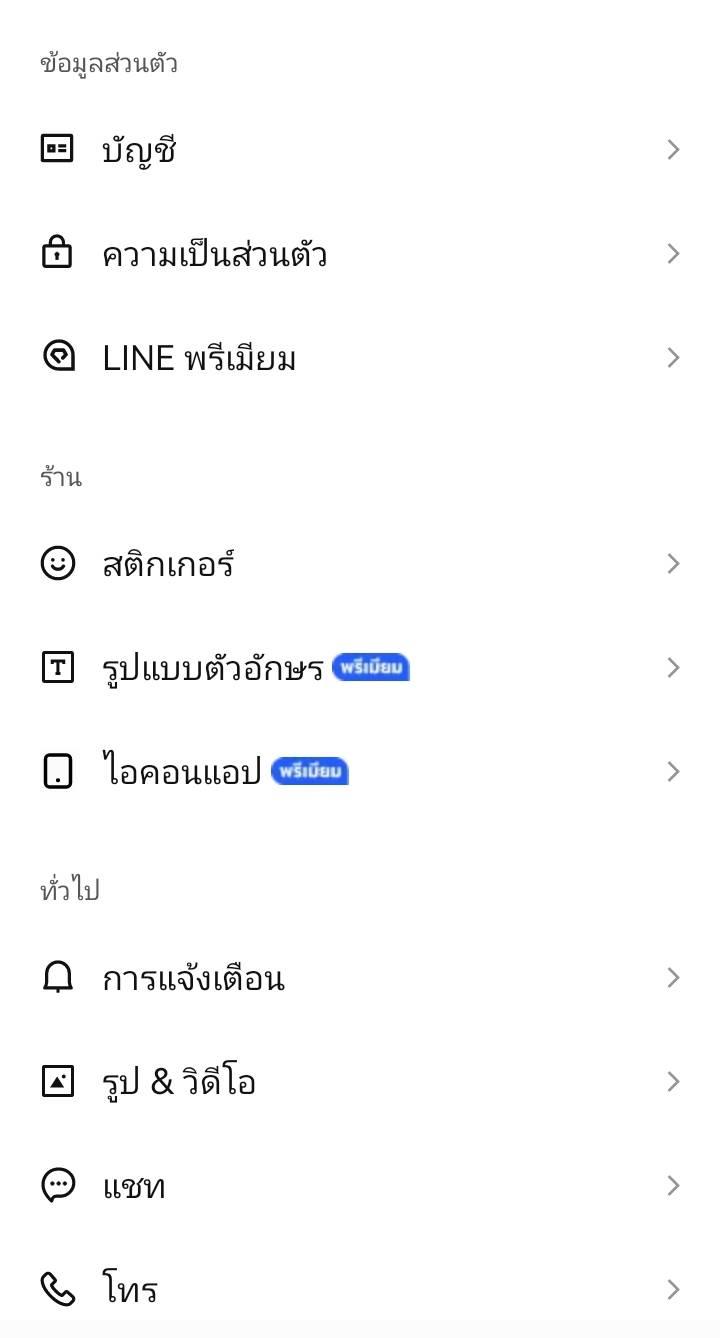Viewport: 720px width, 1338px height.
Task: Go to แชท chat settings
Action: click(x=360, y=1186)
